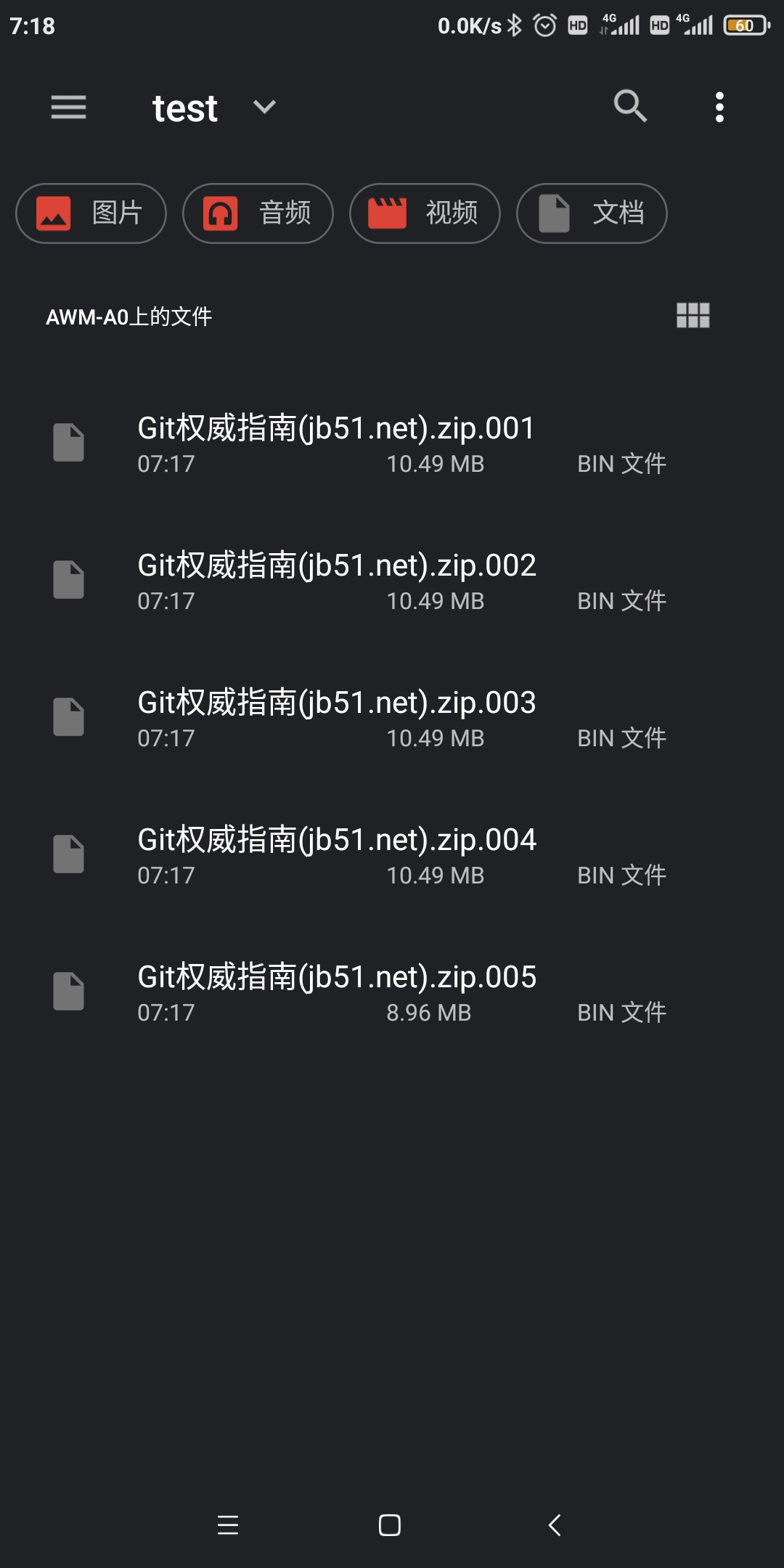The width and height of the screenshot is (784, 1568).
Task: Open the navigation drawer menu
Action: click(68, 107)
